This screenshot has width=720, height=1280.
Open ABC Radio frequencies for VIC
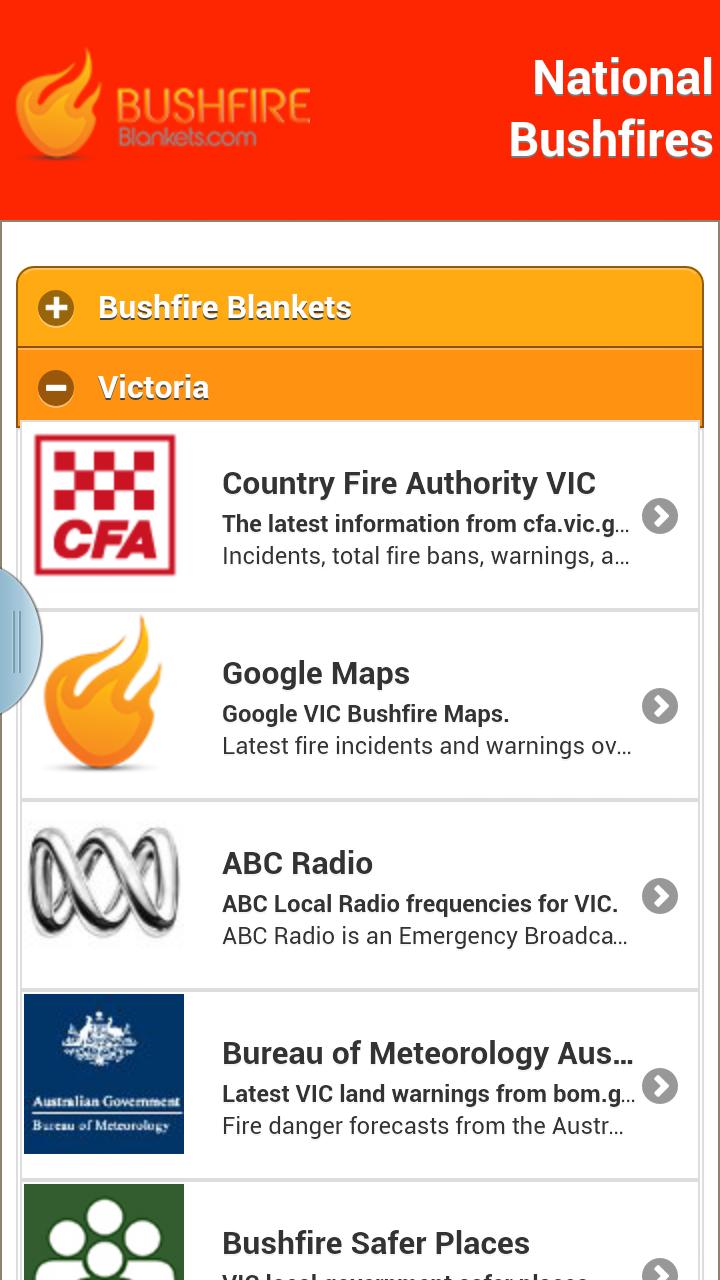tap(360, 896)
